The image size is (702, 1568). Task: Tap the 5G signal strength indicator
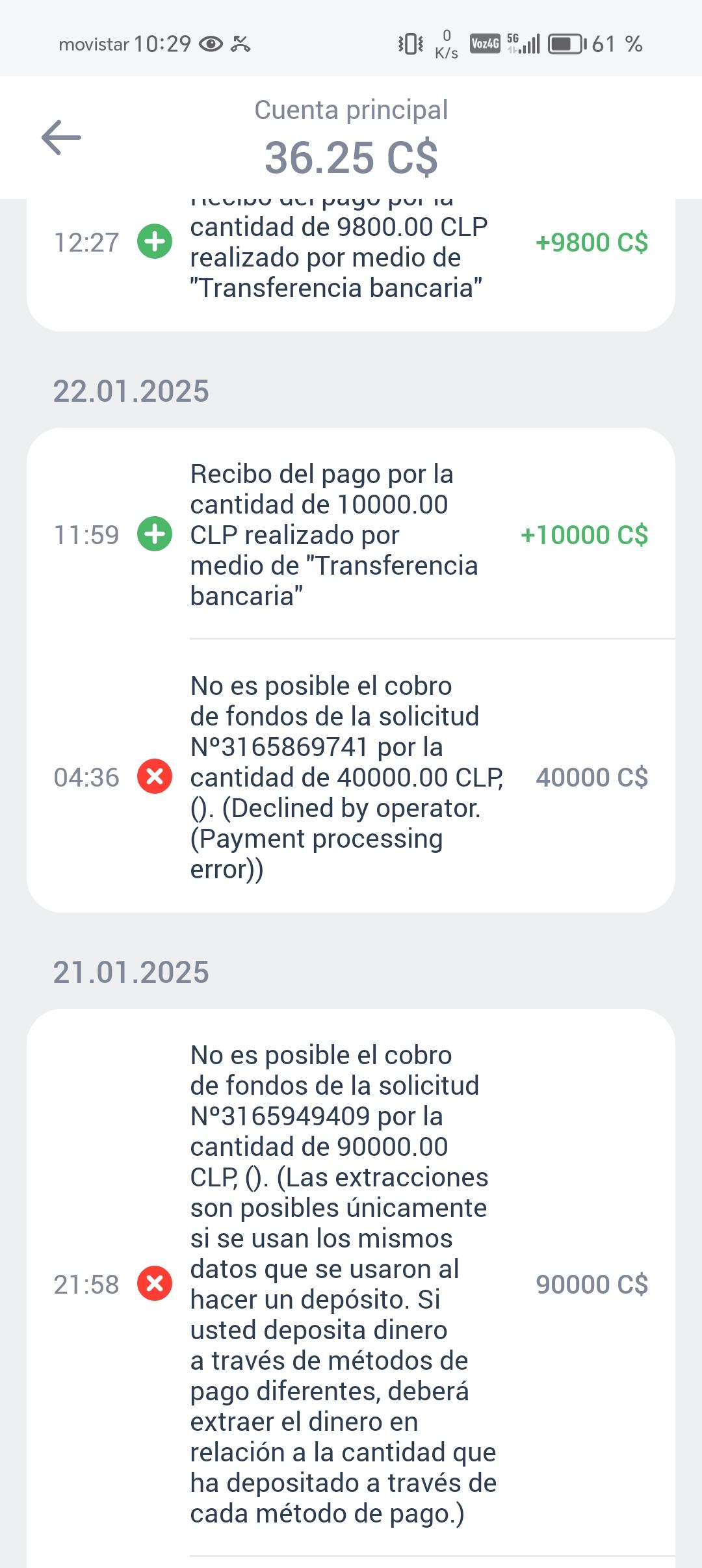[526, 42]
